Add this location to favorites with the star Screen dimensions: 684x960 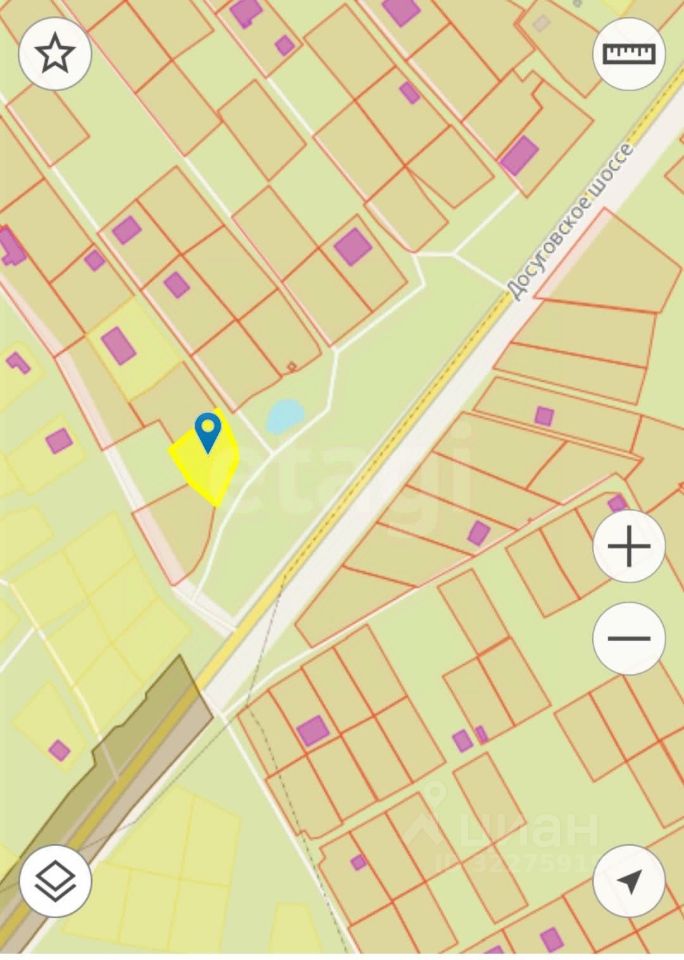pyautogui.click(x=55, y=54)
